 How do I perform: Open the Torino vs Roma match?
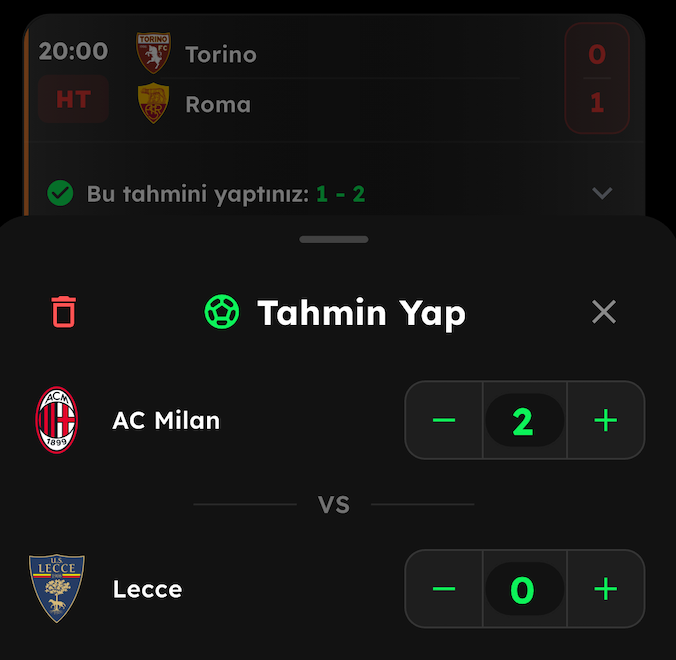pyautogui.click(x=300, y=80)
